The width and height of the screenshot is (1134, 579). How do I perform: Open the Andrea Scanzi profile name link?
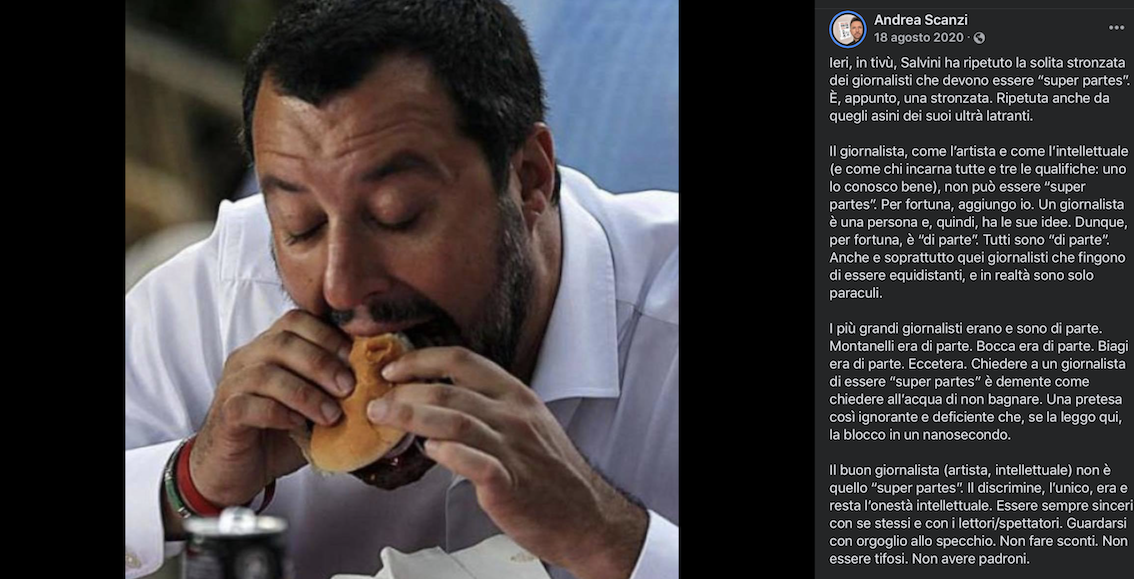pyautogui.click(x=920, y=20)
